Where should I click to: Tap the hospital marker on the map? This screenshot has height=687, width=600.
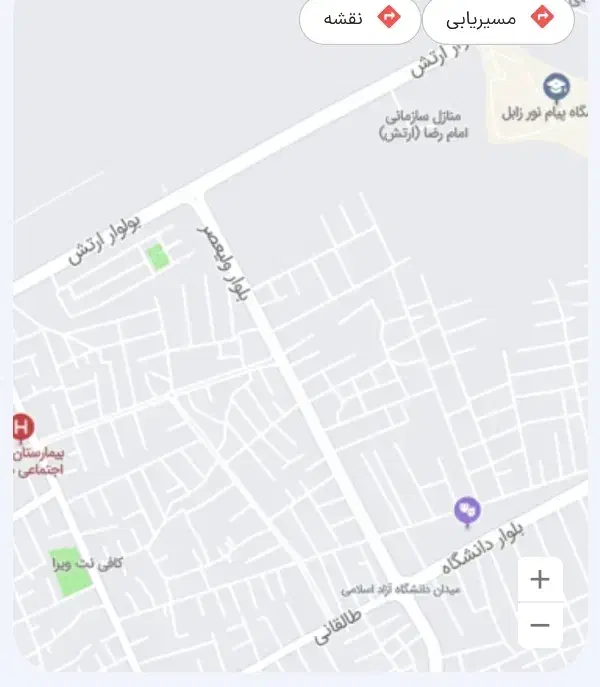click(20, 428)
